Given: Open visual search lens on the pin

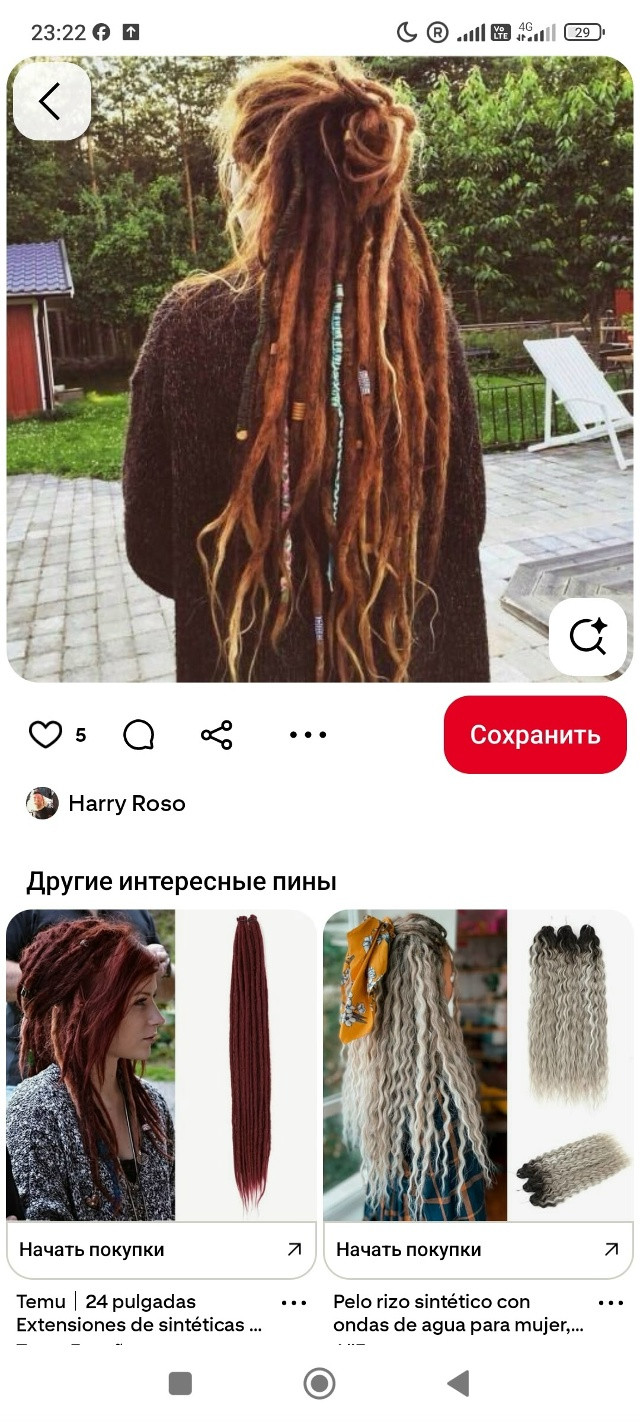Looking at the screenshot, I should 588,637.
